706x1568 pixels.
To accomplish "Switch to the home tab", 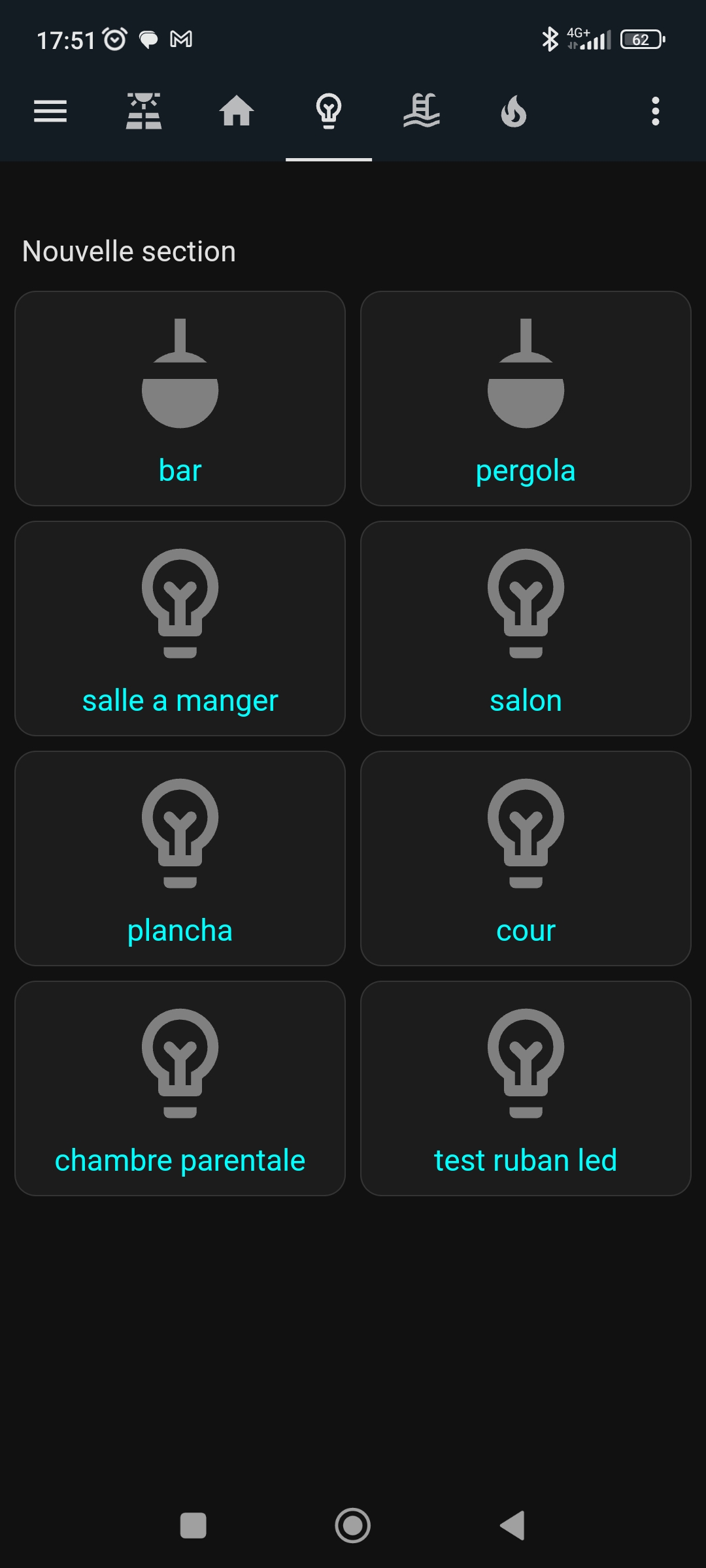I will click(236, 111).
